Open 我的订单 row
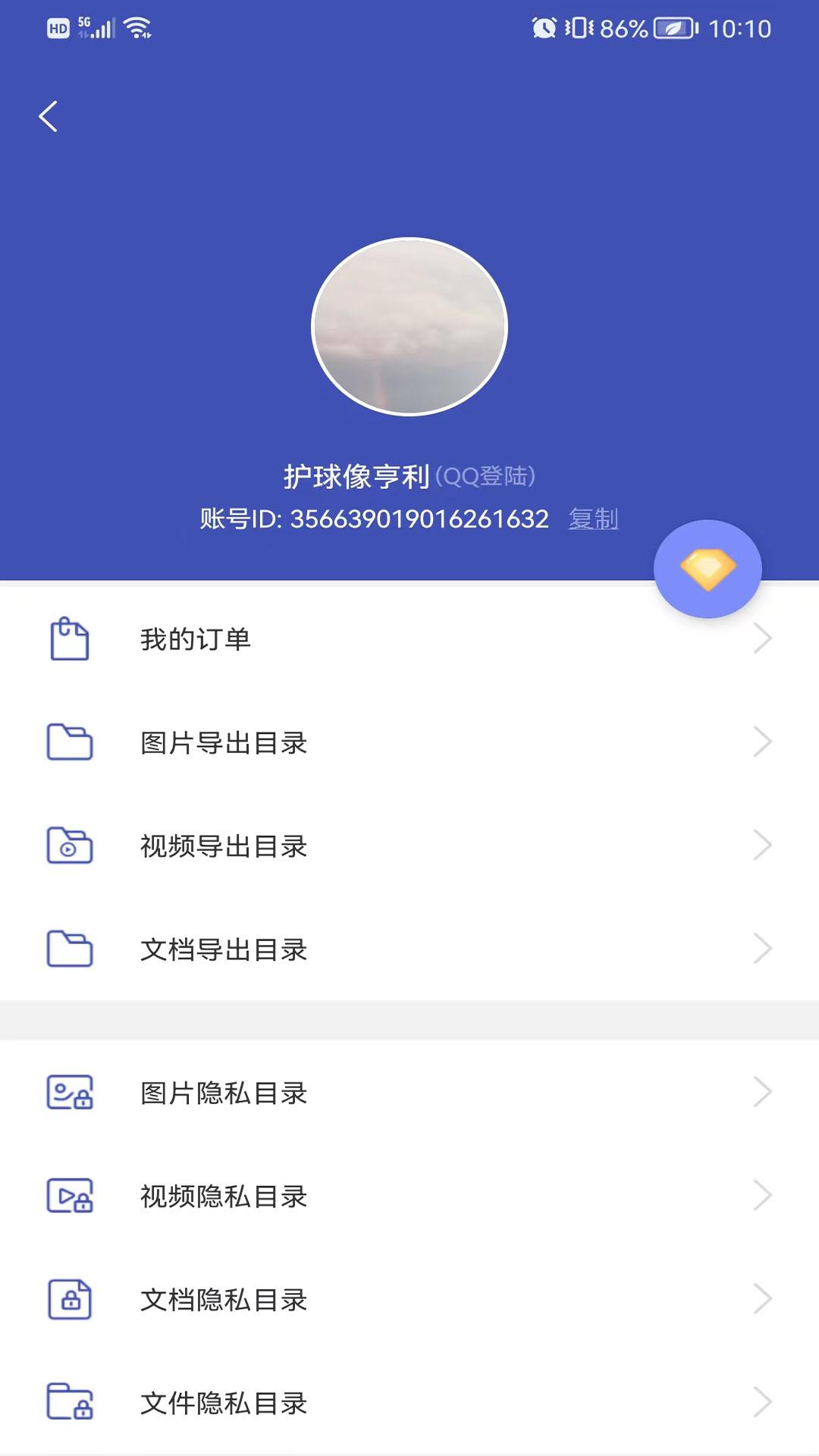Image resolution: width=819 pixels, height=1456 pixels. click(409, 639)
